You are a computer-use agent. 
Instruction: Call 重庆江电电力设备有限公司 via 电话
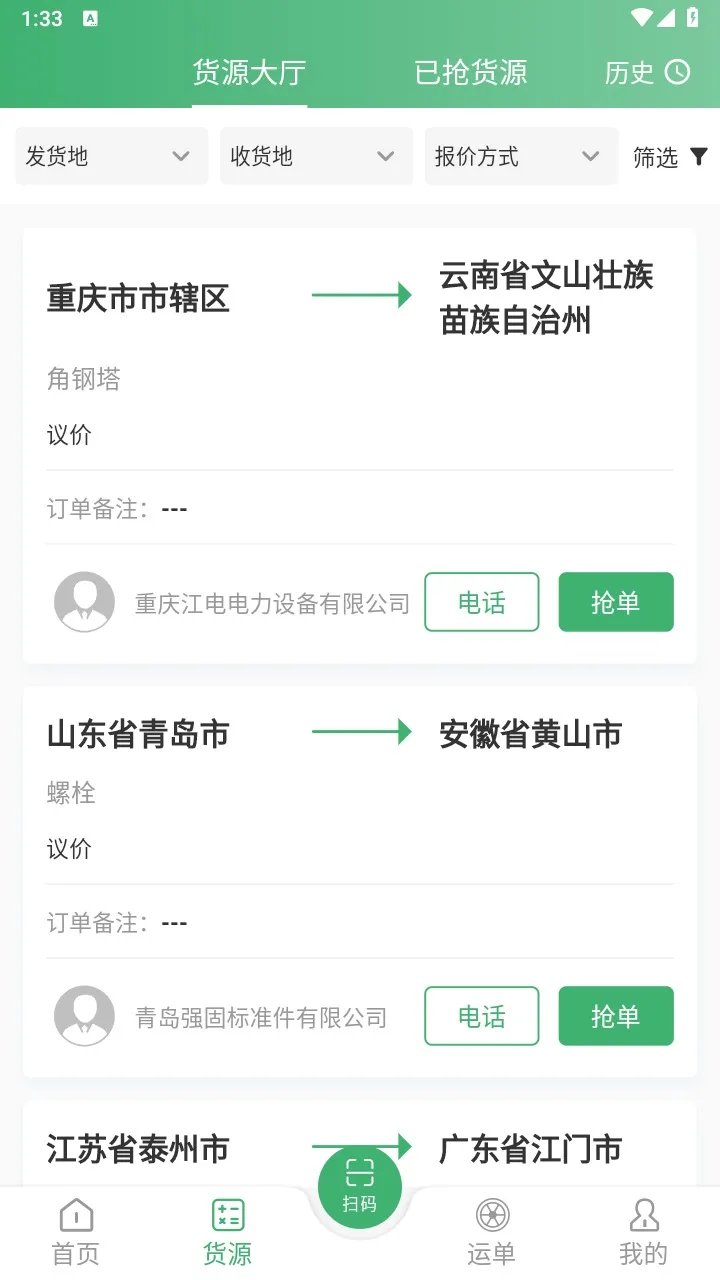pyautogui.click(x=481, y=602)
